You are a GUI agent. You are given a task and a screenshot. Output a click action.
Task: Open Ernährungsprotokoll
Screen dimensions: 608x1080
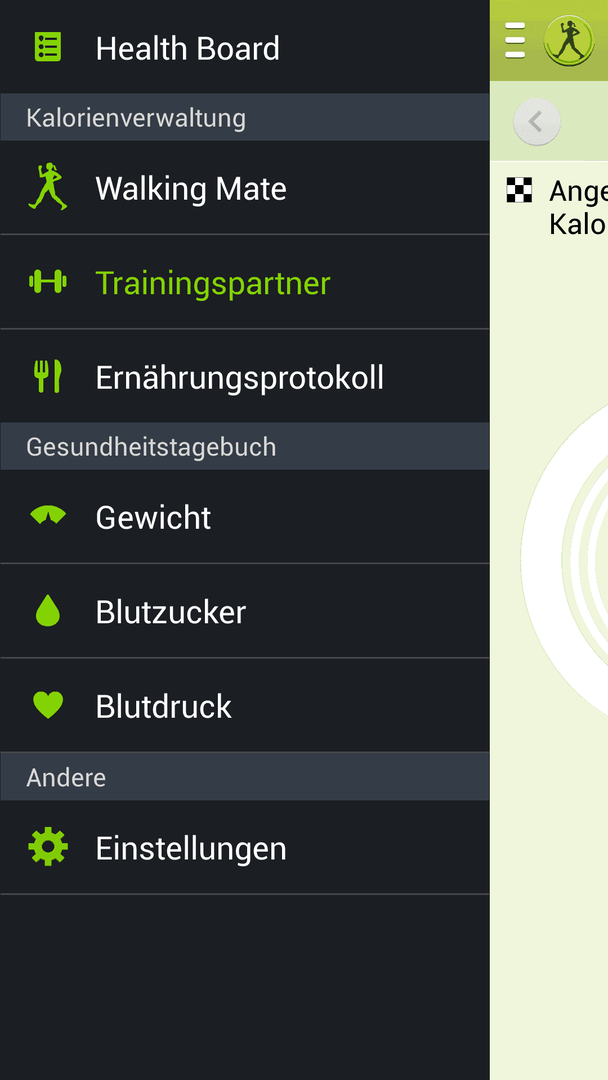click(244, 377)
